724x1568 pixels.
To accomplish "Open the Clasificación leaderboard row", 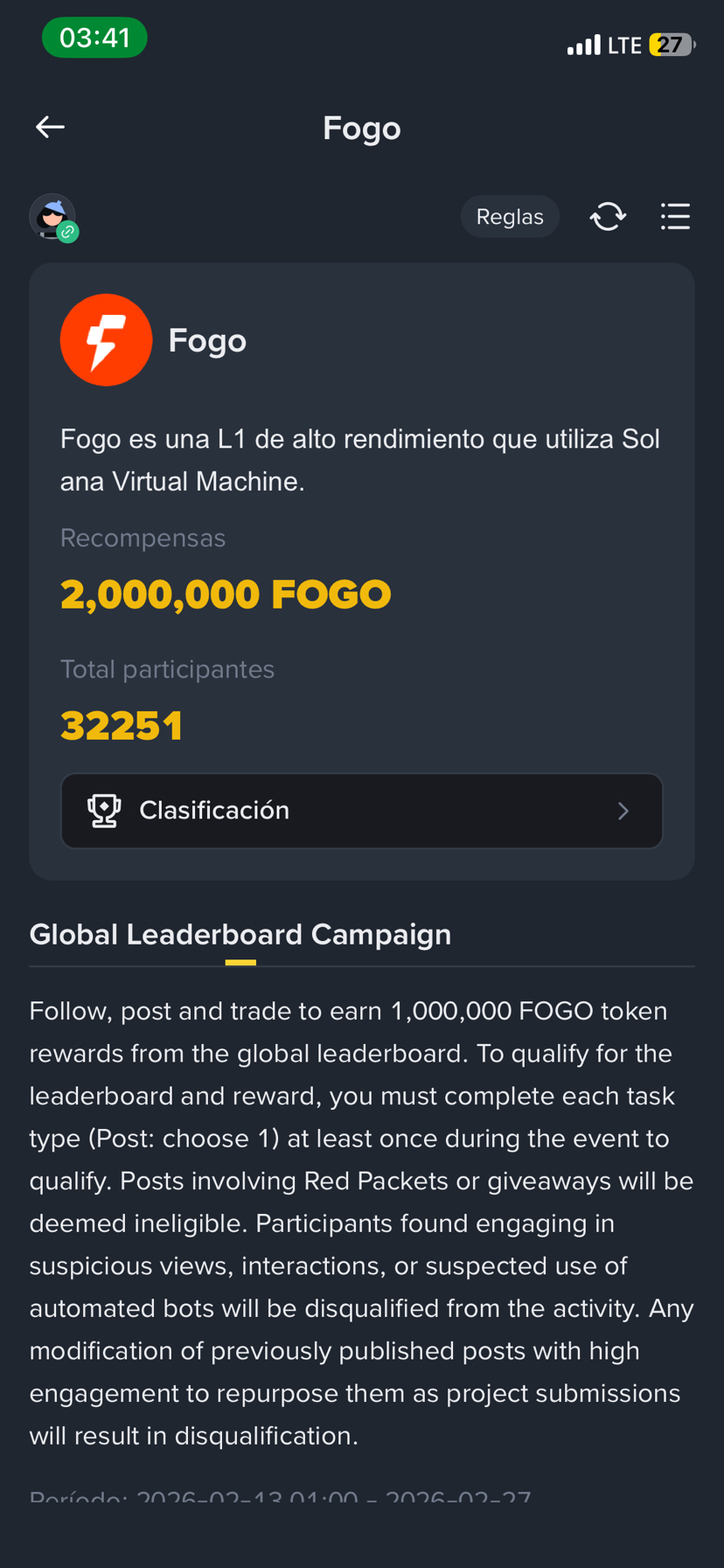I will 362,811.
